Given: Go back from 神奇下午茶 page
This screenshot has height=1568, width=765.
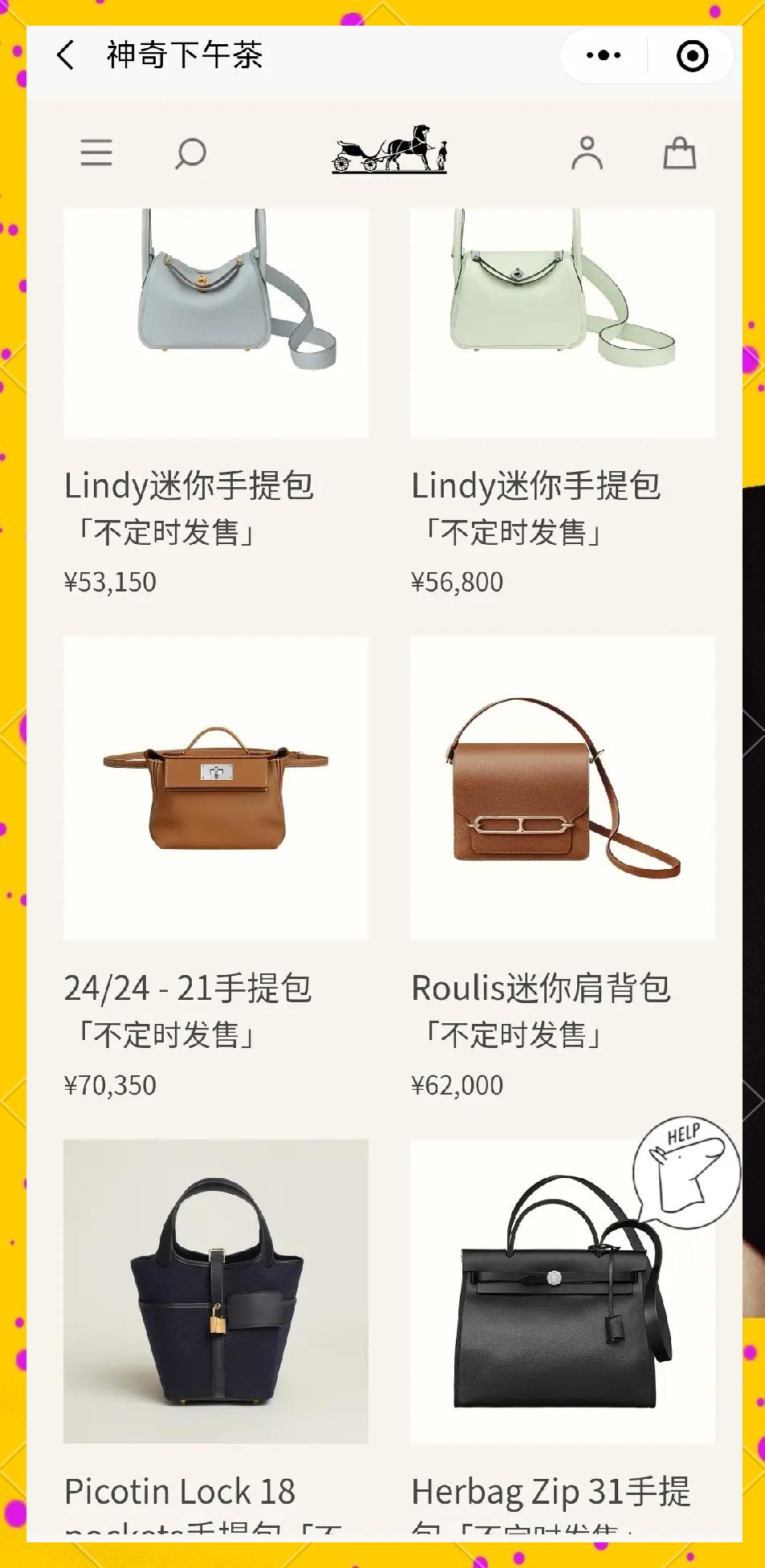Looking at the screenshot, I should click(67, 55).
